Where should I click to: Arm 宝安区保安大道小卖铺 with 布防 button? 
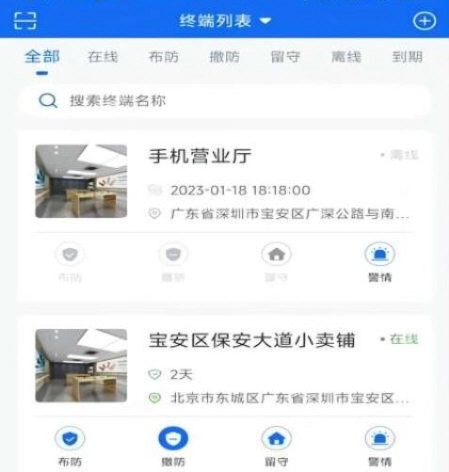click(70, 447)
